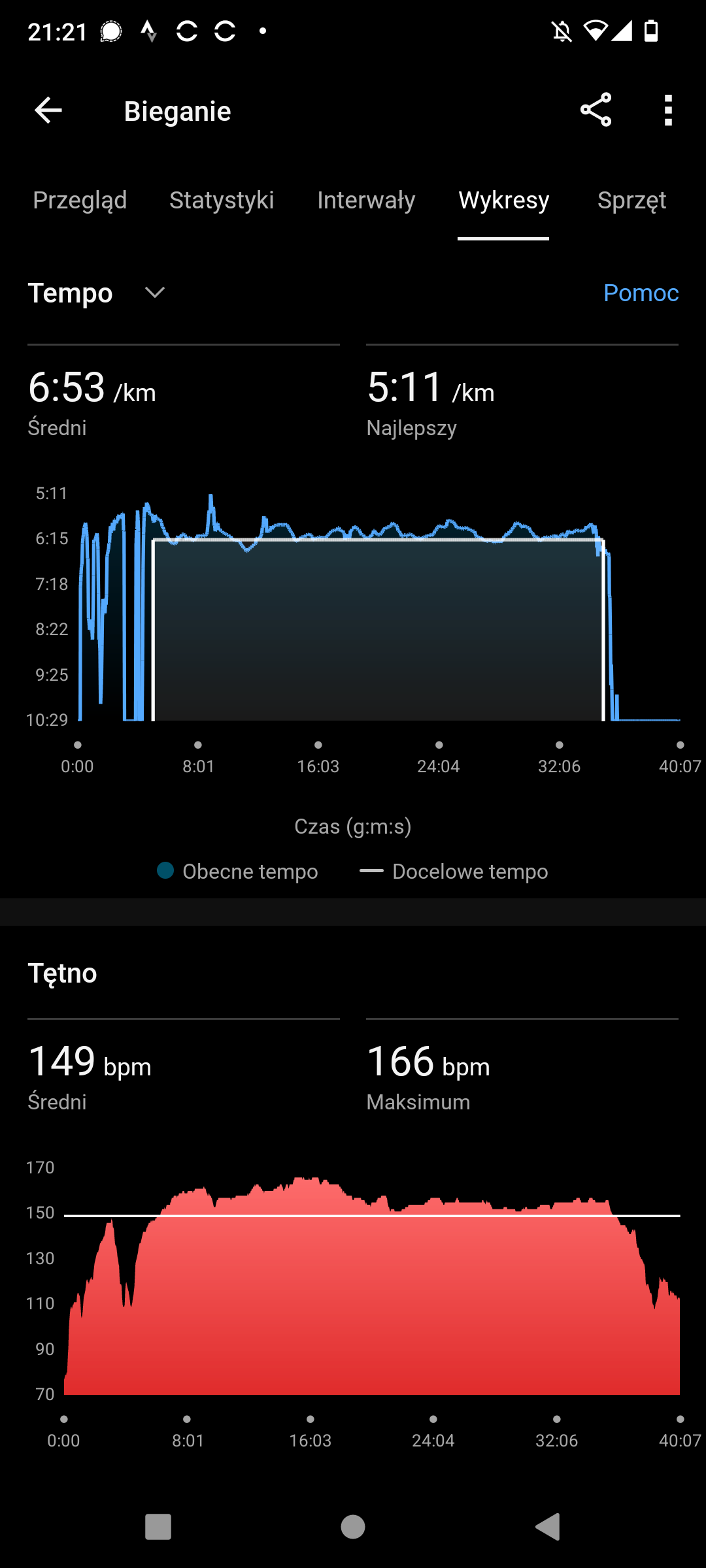Select the Wykresy tab
The height and width of the screenshot is (1568, 706).
(x=503, y=200)
